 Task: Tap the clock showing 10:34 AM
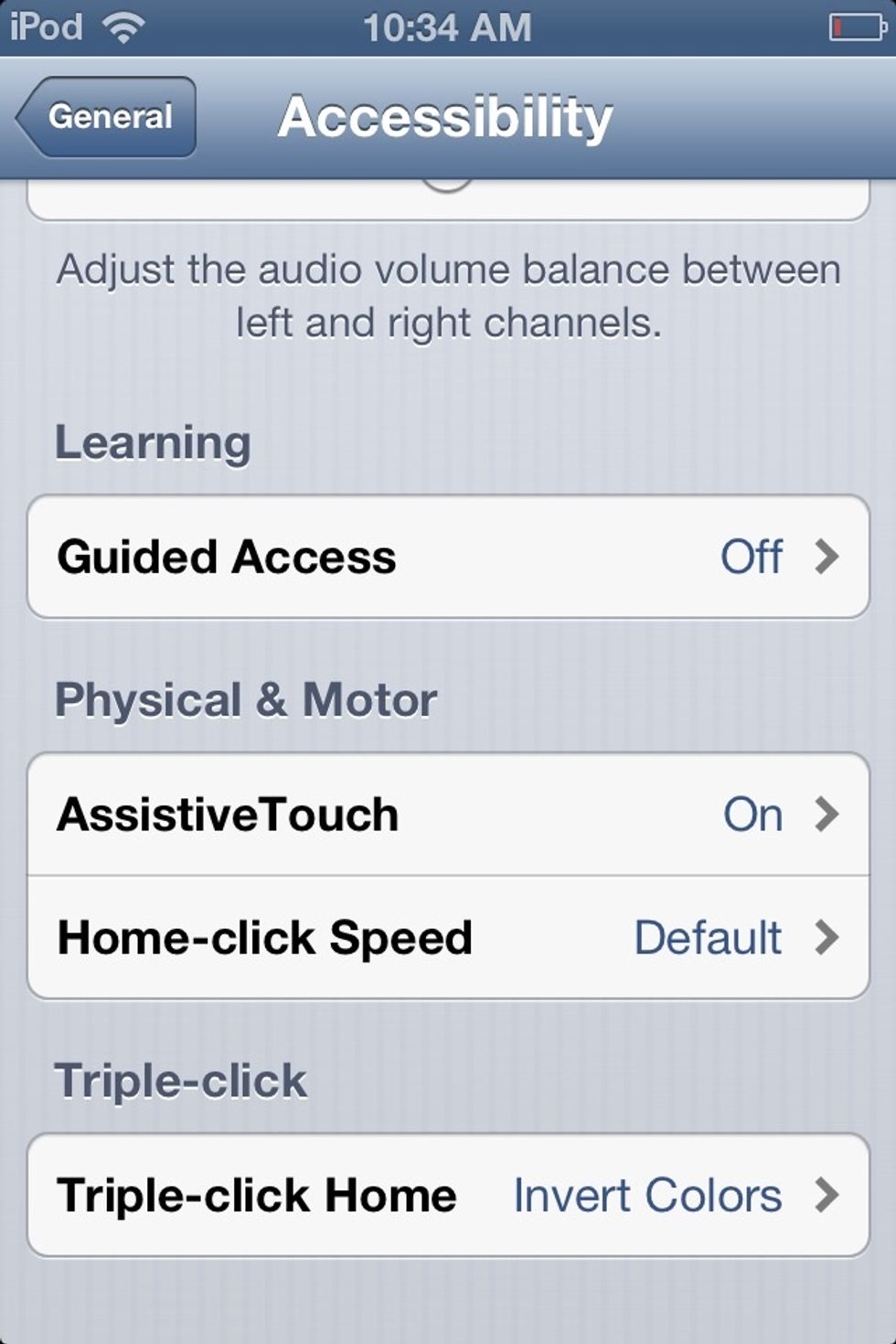click(448, 27)
